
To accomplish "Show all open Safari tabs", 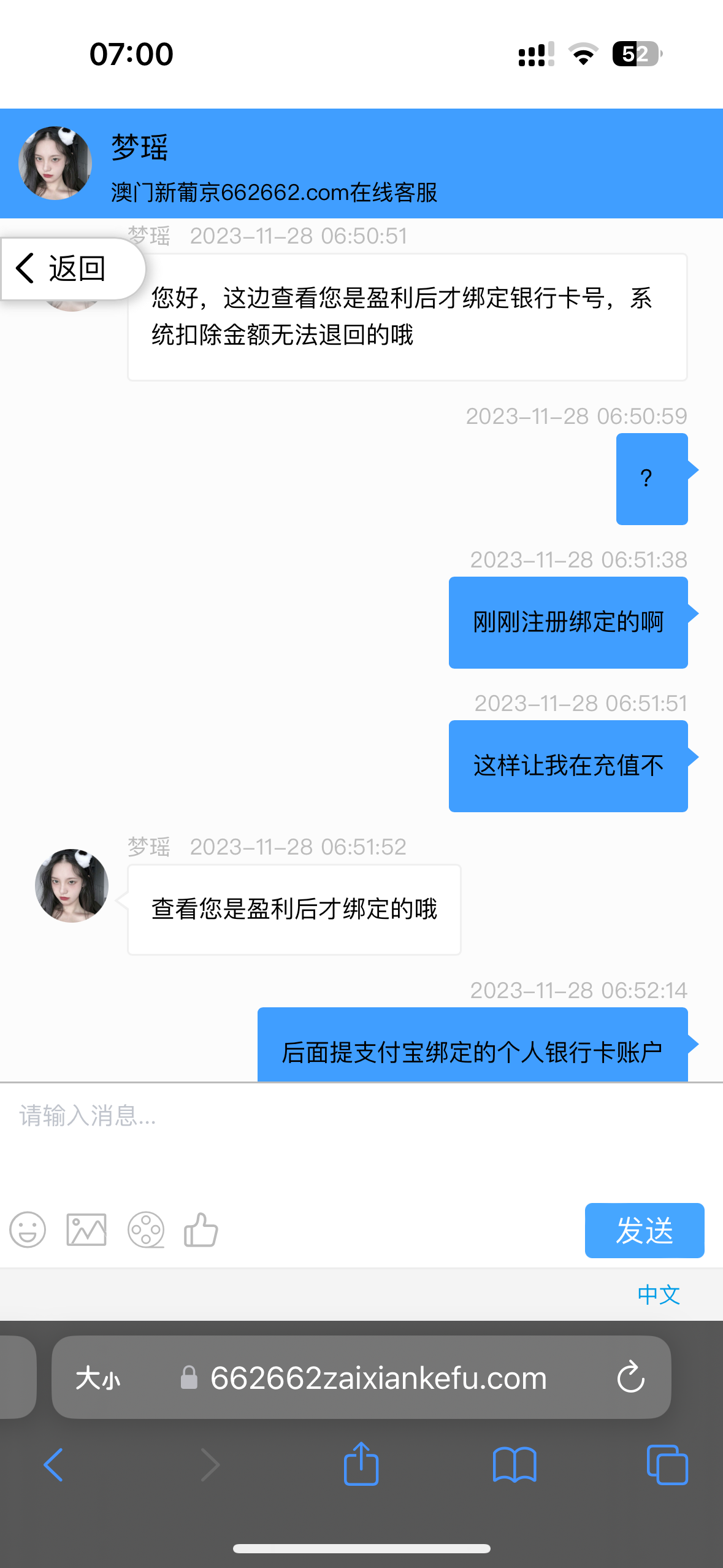I will tap(667, 1465).
